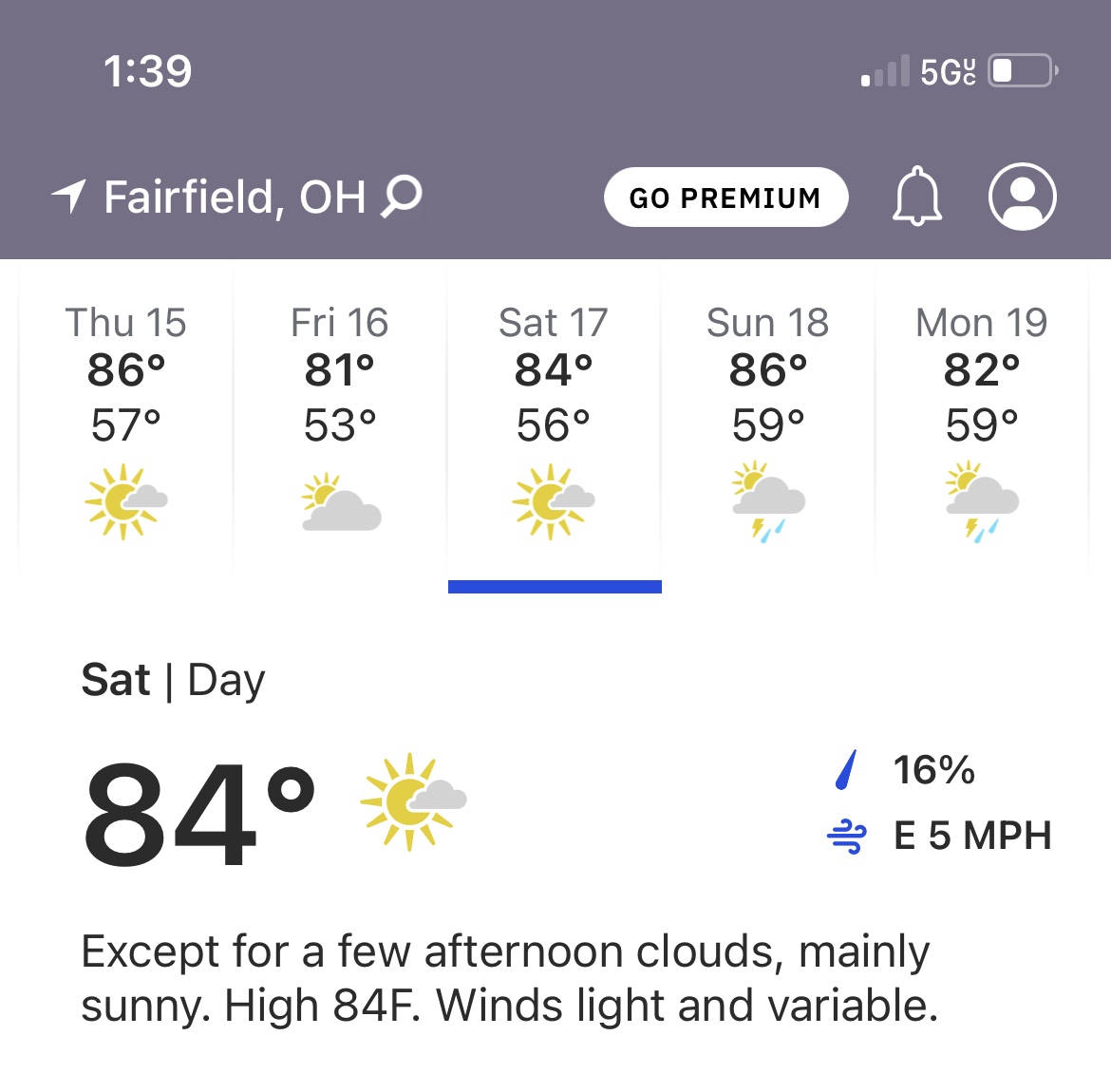Viewport: 1111px width, 1092px height.
Task: Open location search for Fairfield, OH
Action: click(402, 197)
